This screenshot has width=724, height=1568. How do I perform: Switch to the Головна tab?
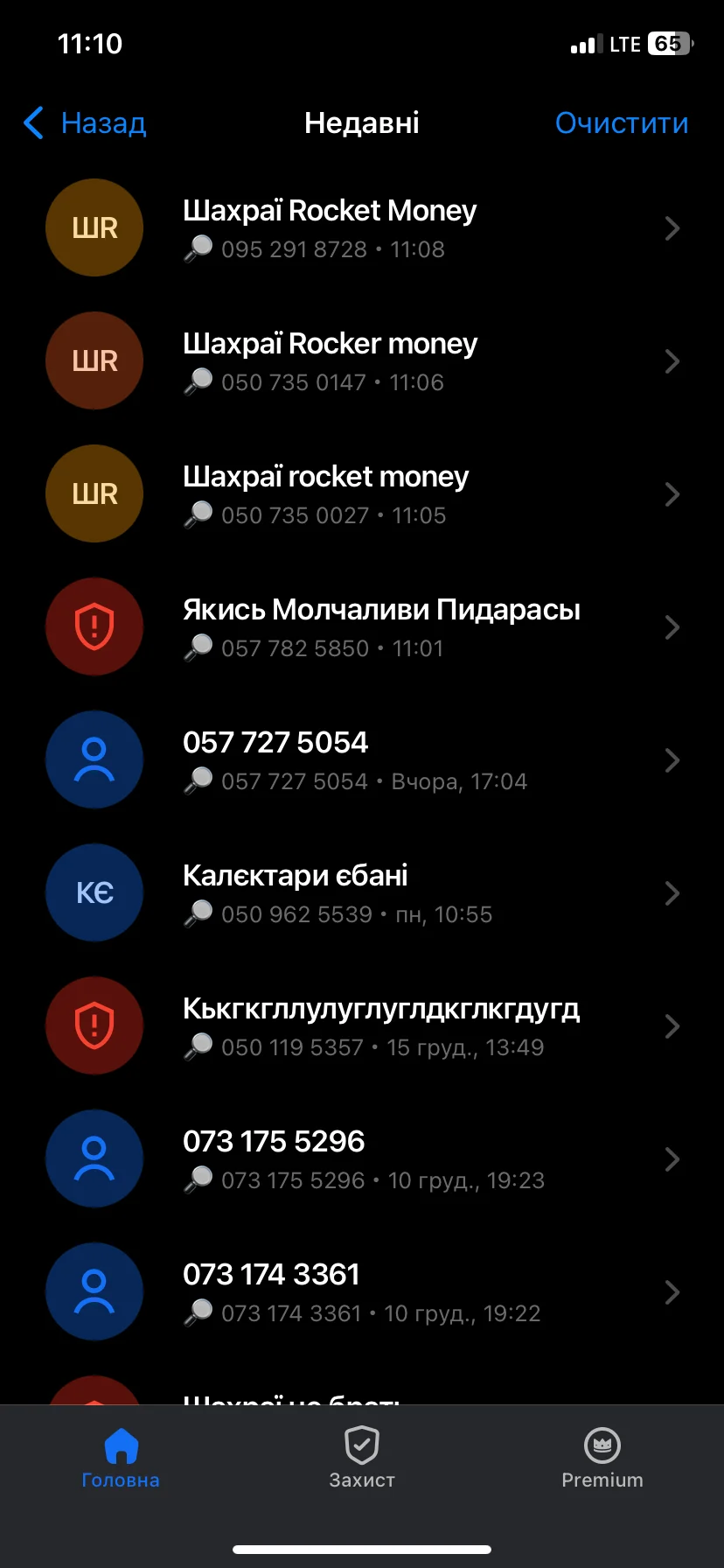click(x=121, y=1459)
